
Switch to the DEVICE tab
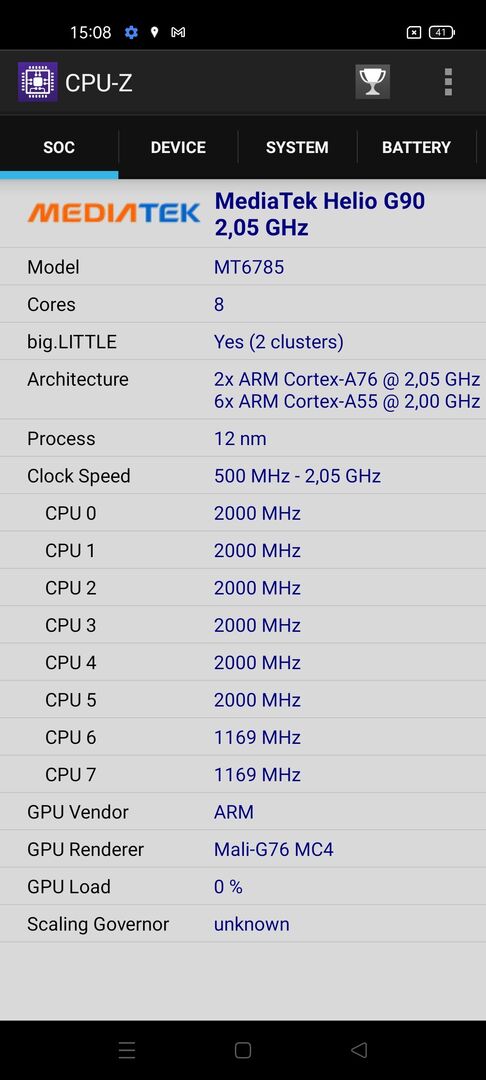(x=178, y=147)
